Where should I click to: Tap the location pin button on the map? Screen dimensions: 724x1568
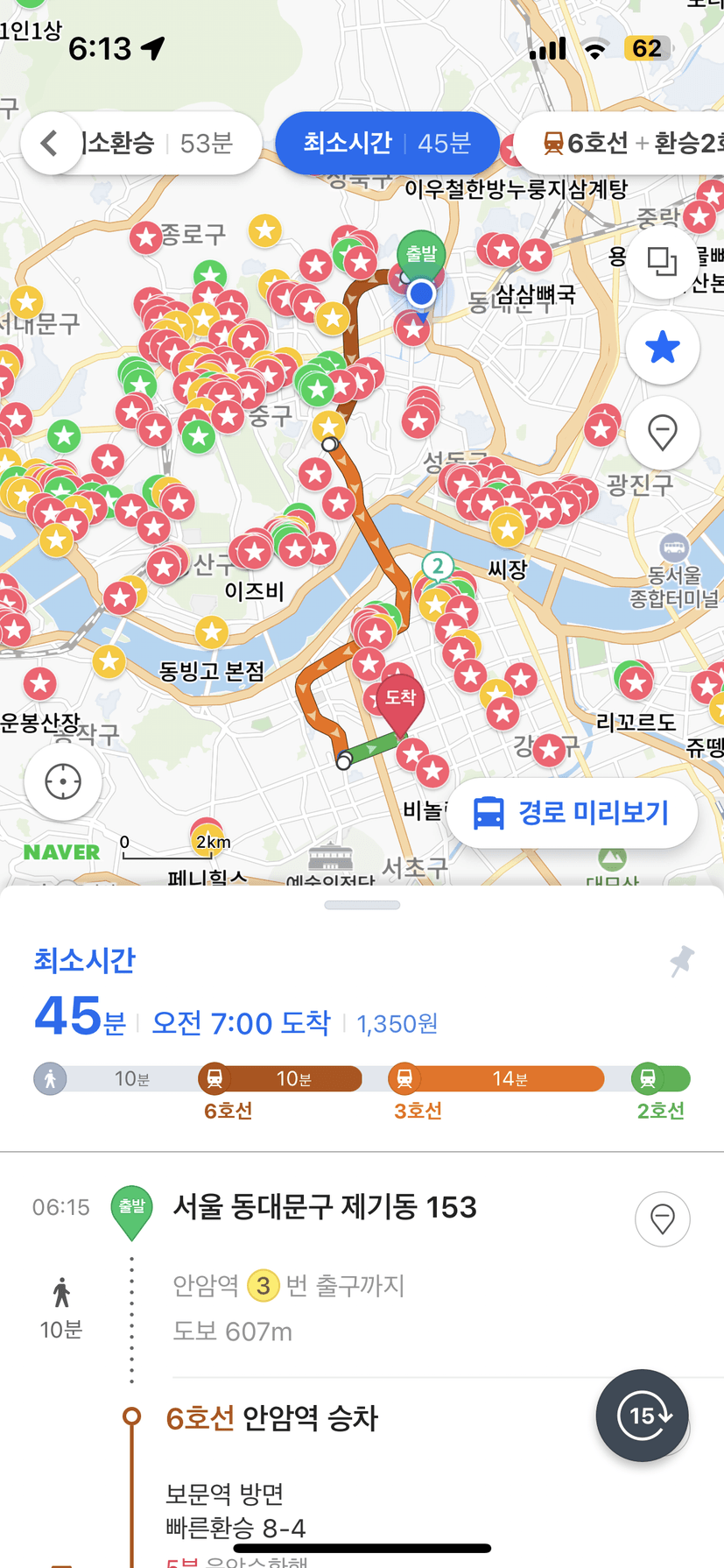662,433
